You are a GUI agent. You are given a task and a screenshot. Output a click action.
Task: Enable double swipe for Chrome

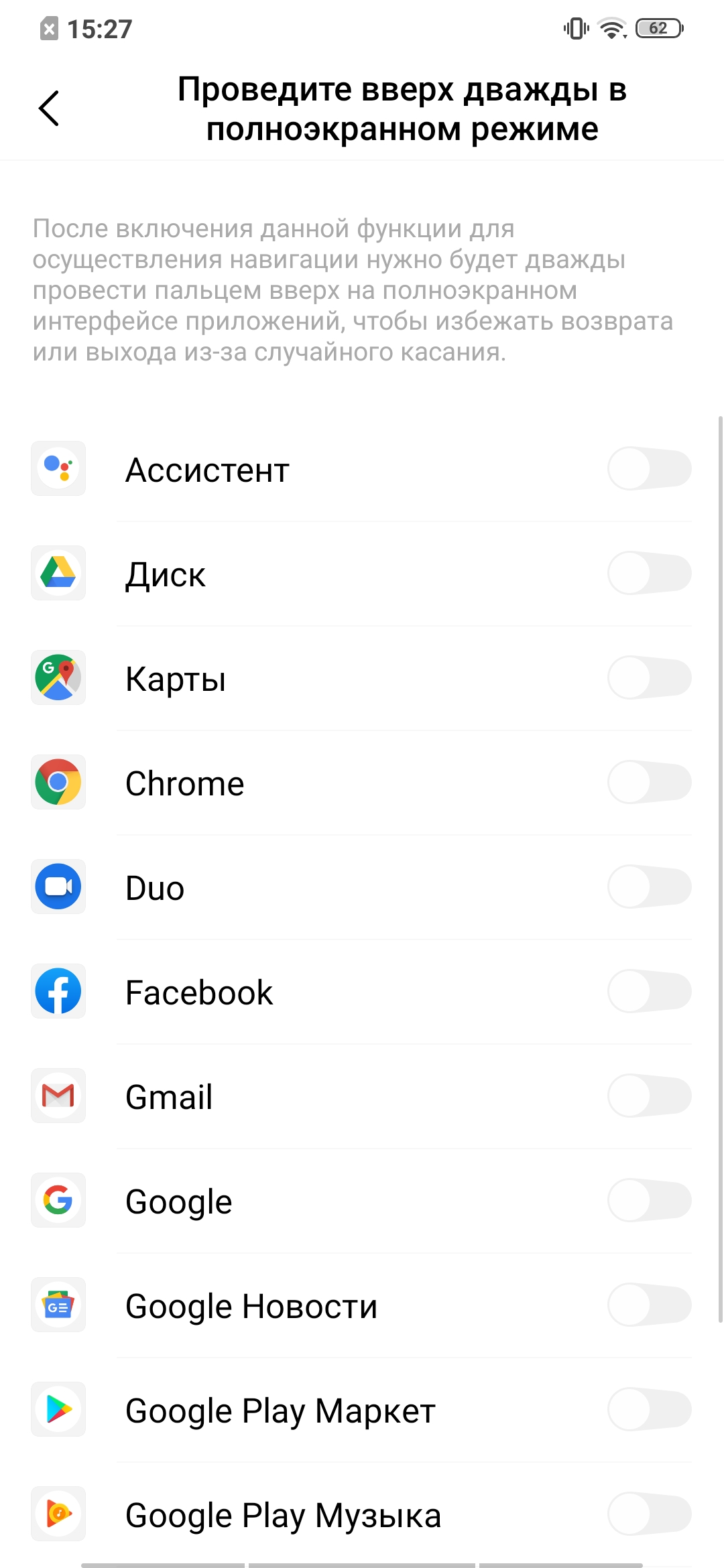point(649,783)
